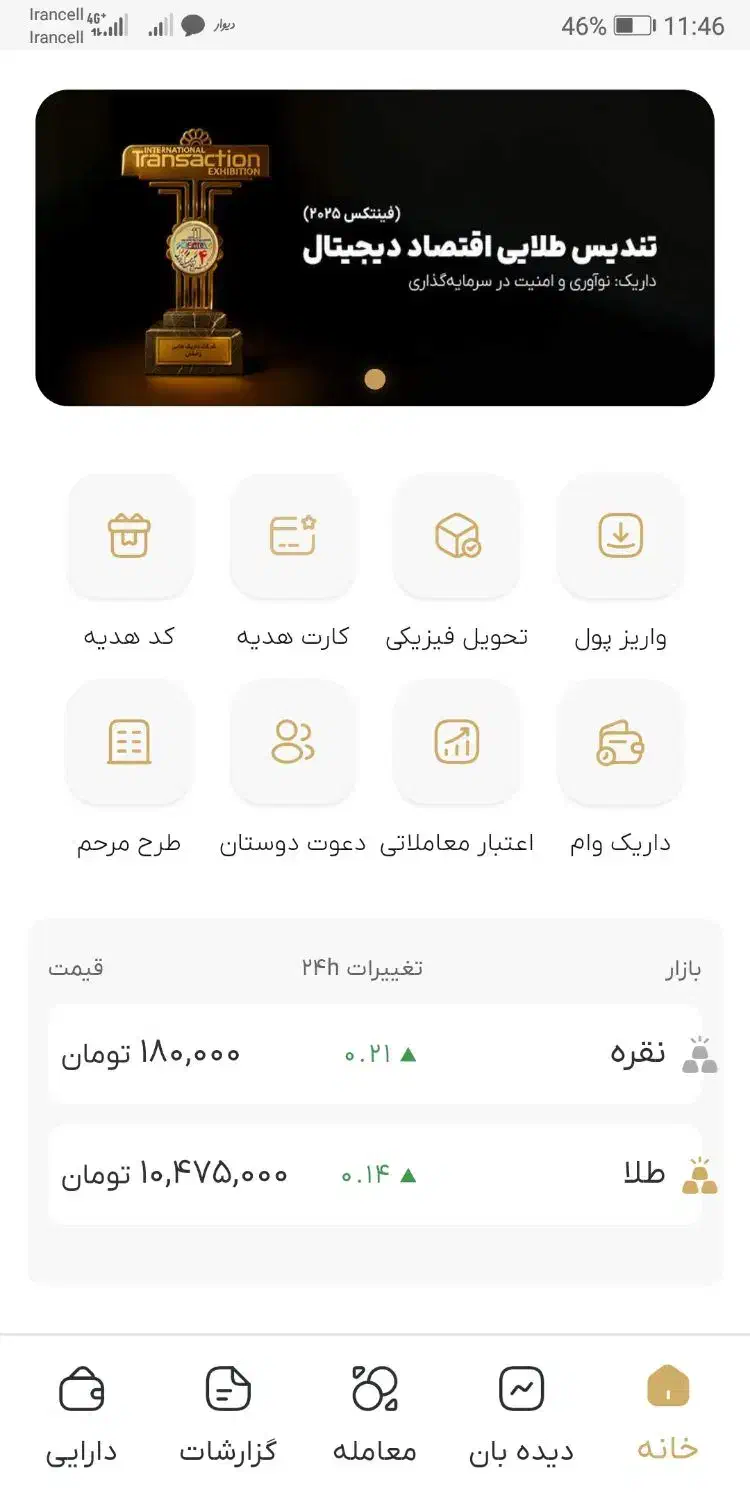Select the داریک وام loan icon

[x=620, y=742]
